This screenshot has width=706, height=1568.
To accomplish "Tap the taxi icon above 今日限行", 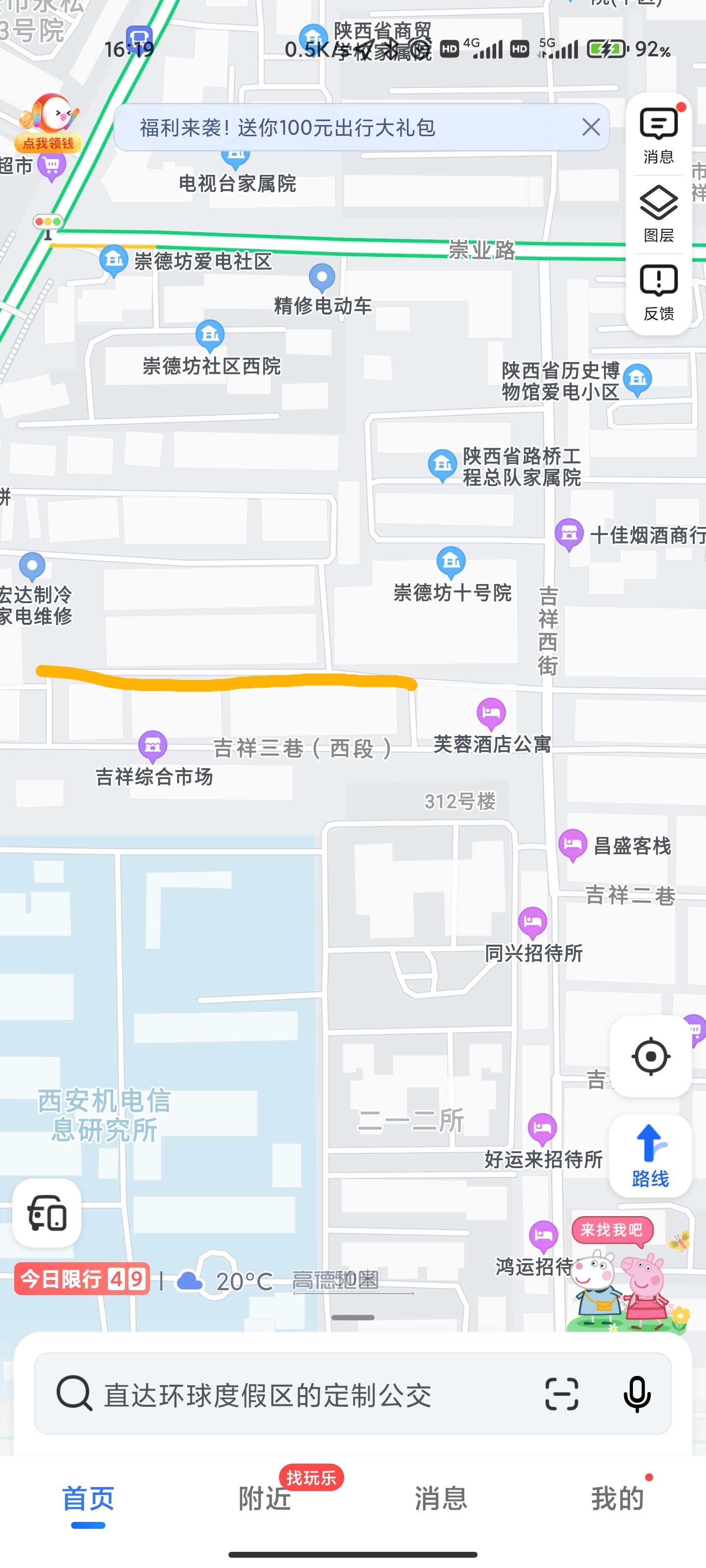I will coord(47,1213).
